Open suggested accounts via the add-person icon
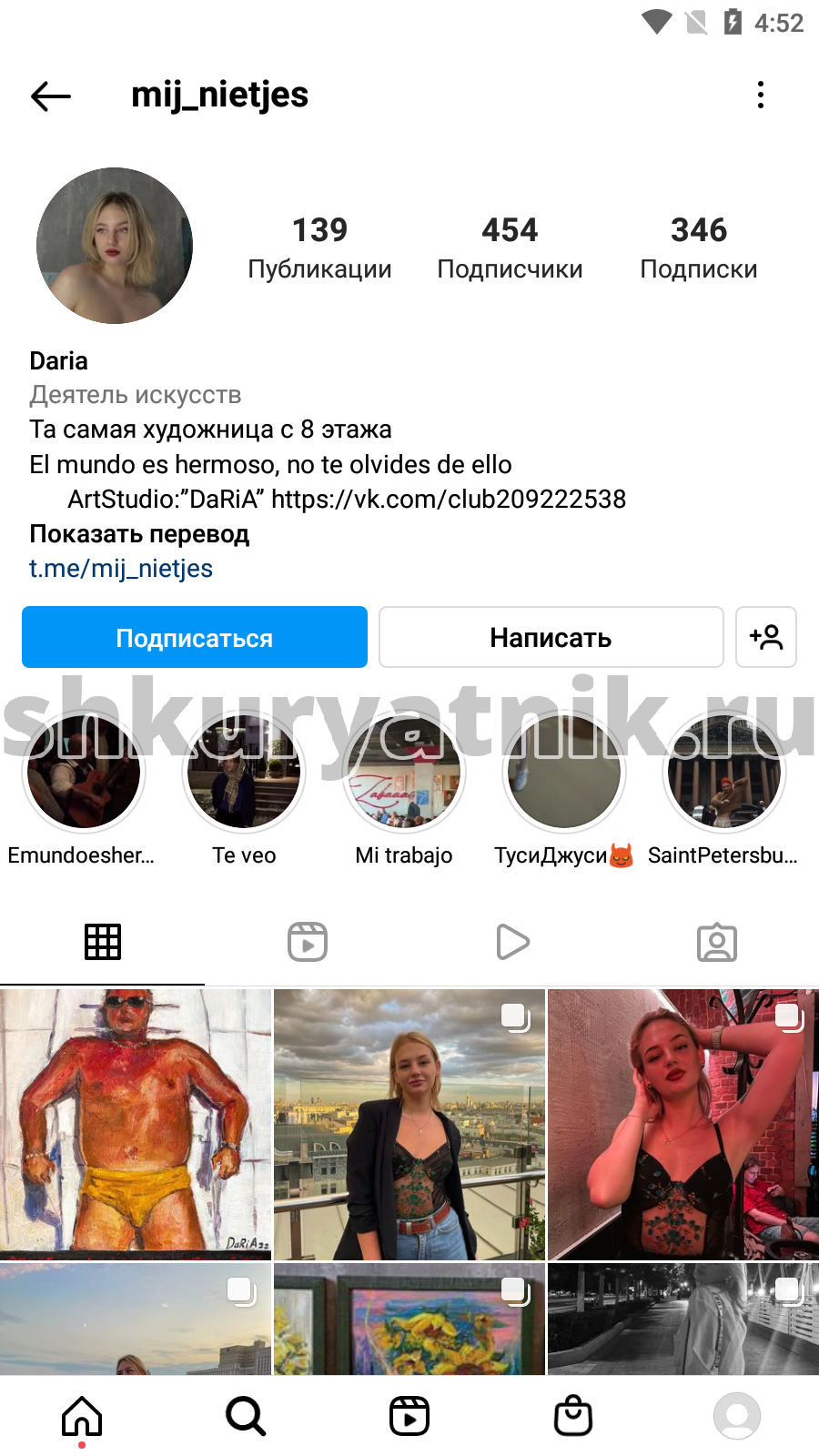 pyautogui.click(x=766, y=637)
